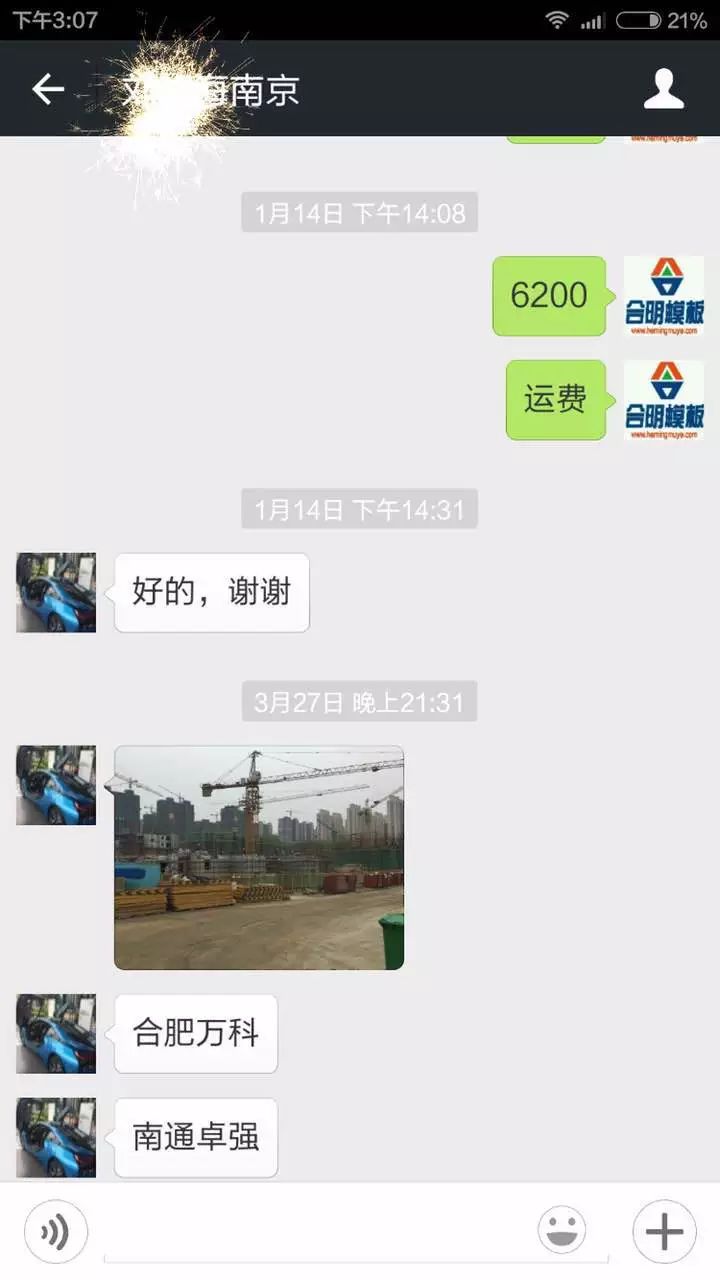Open the emoji sticker picker

tap(562, 1231)
